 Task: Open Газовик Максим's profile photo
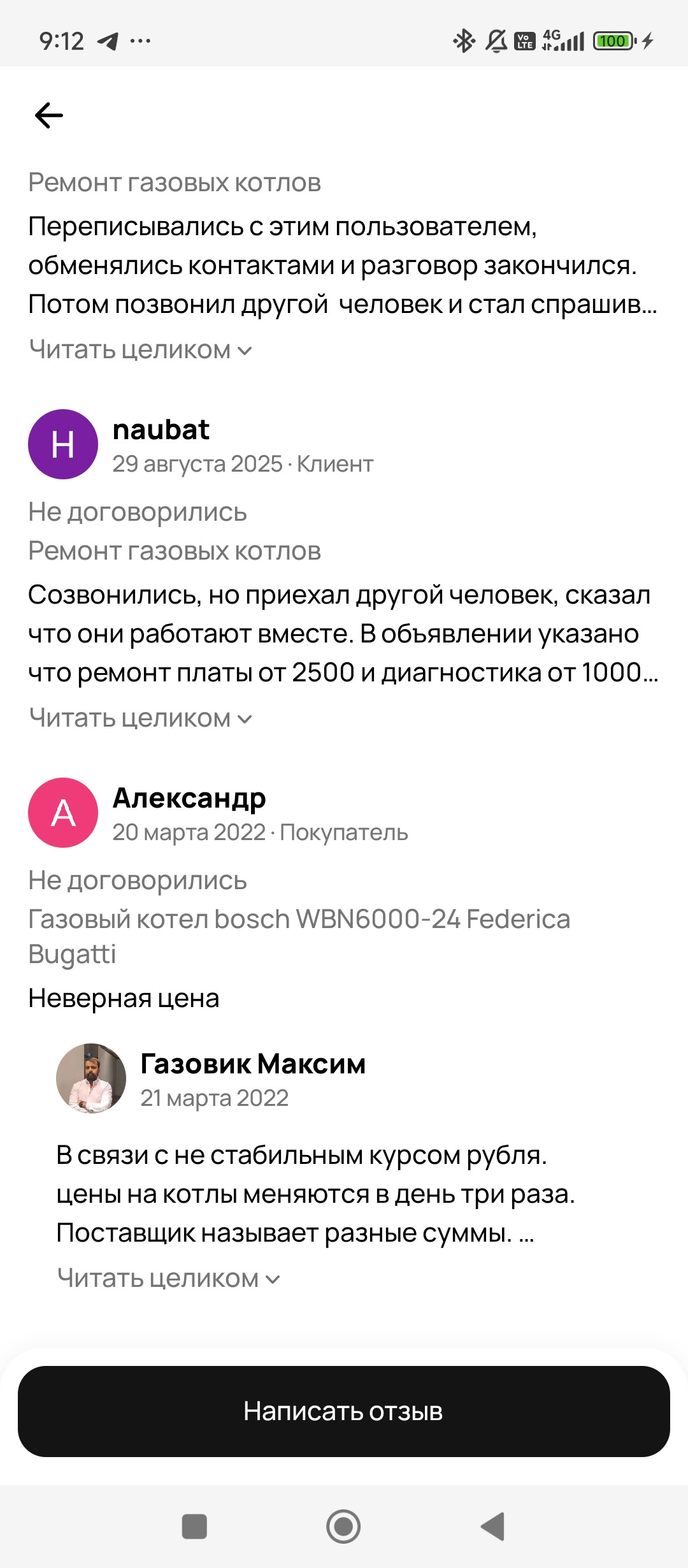pos(91,1078)
